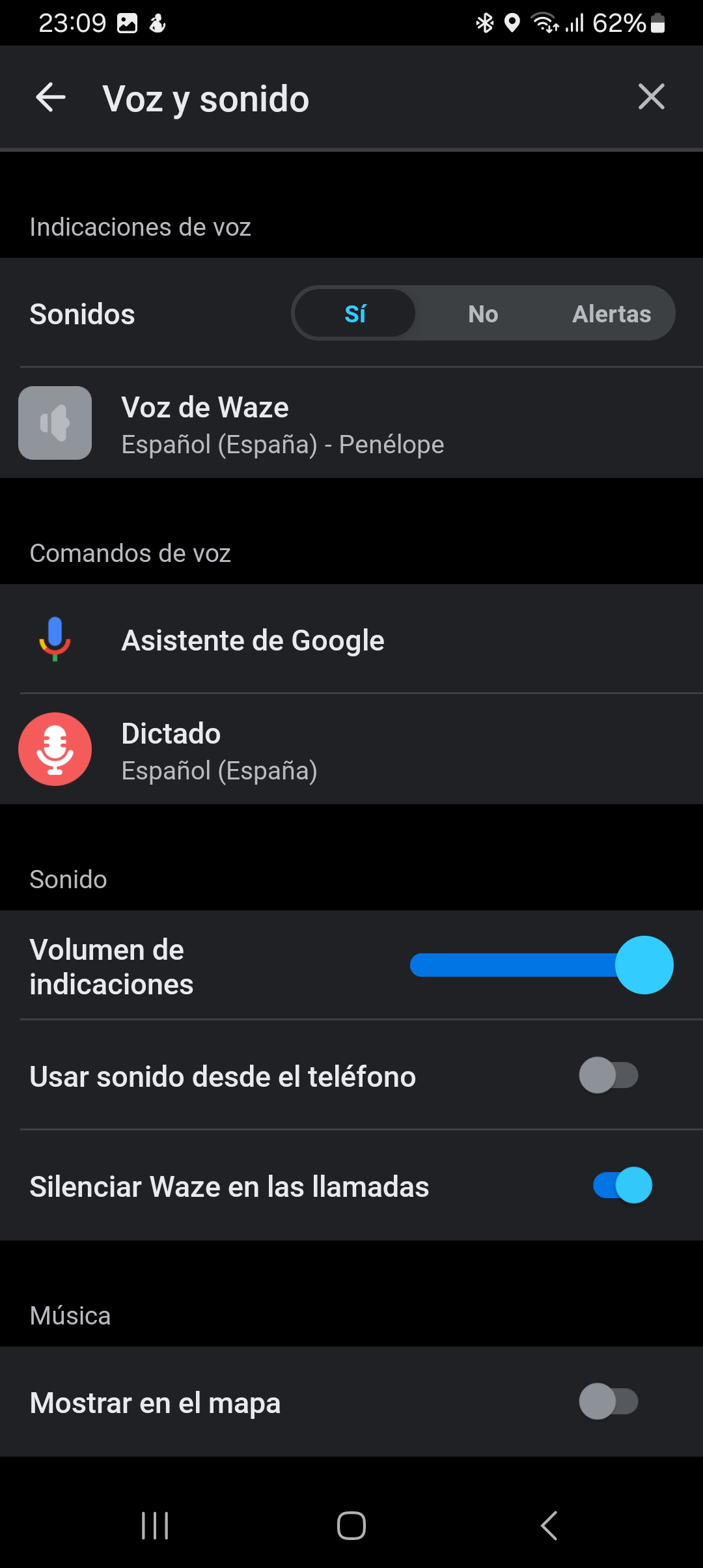
Task: Go back with the top-left arrow
Action: pyautogui.click(x=51, y=98)
